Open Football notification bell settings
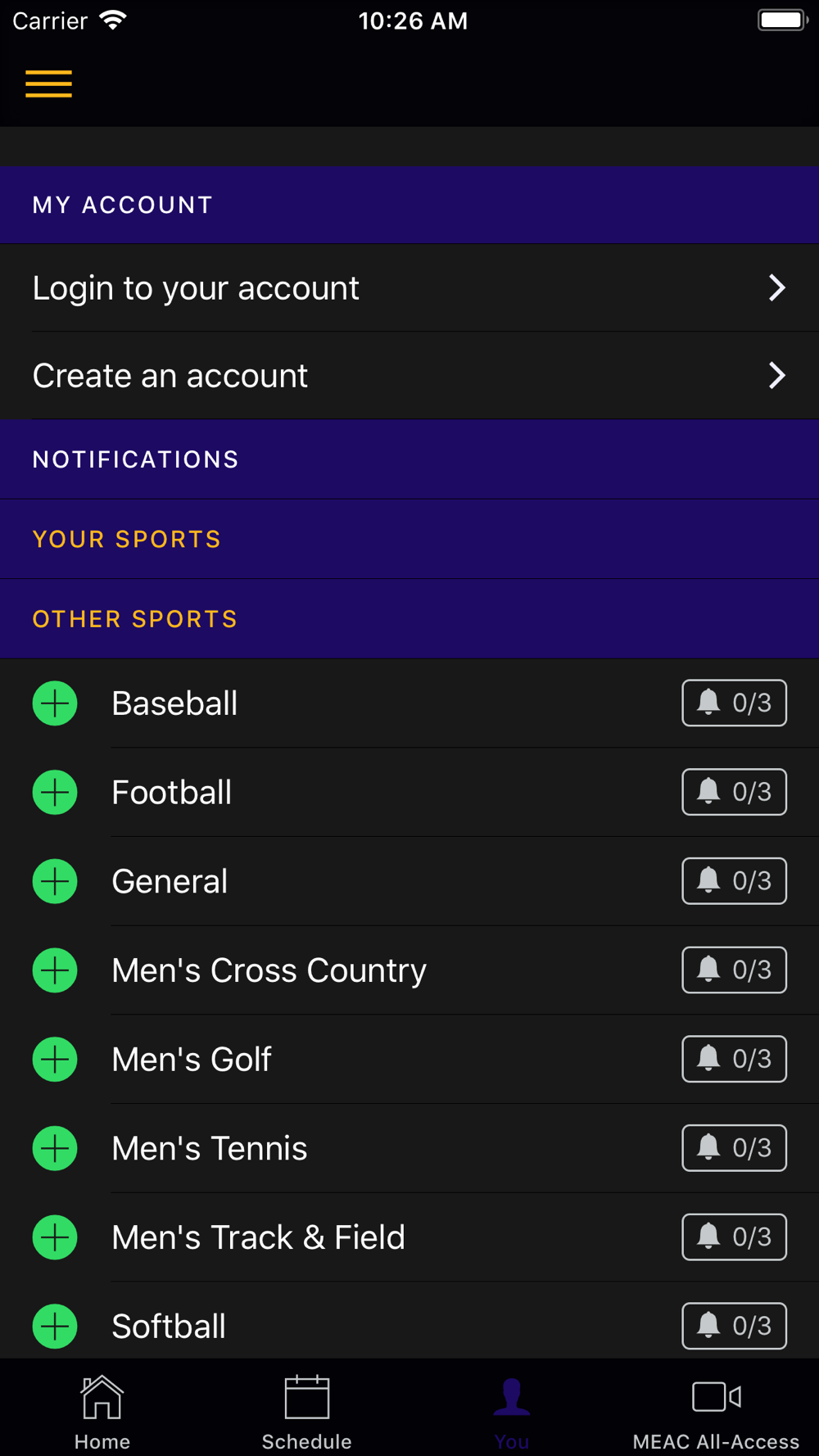The height and width of the screenshot is (1456, 819). (x=734, y=792)
